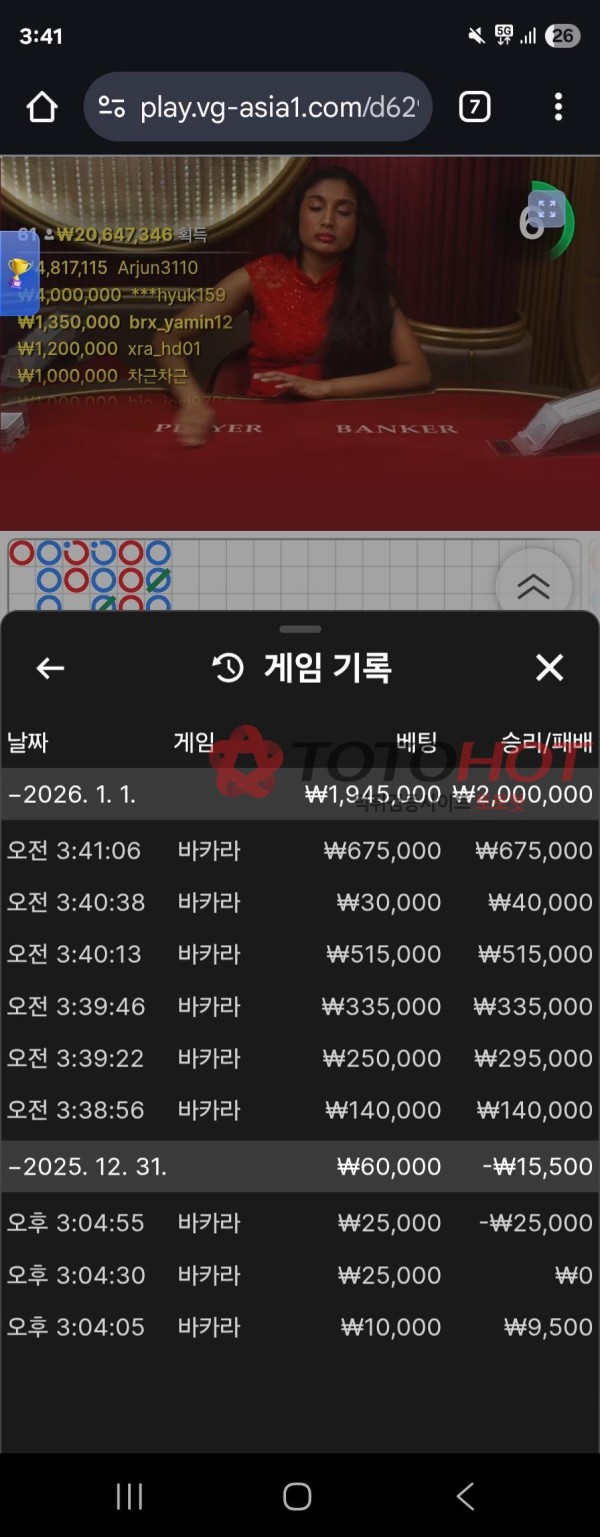
Task: Open the 오전 3:41:06 baccarat record
Action: (x=300, y=851)
